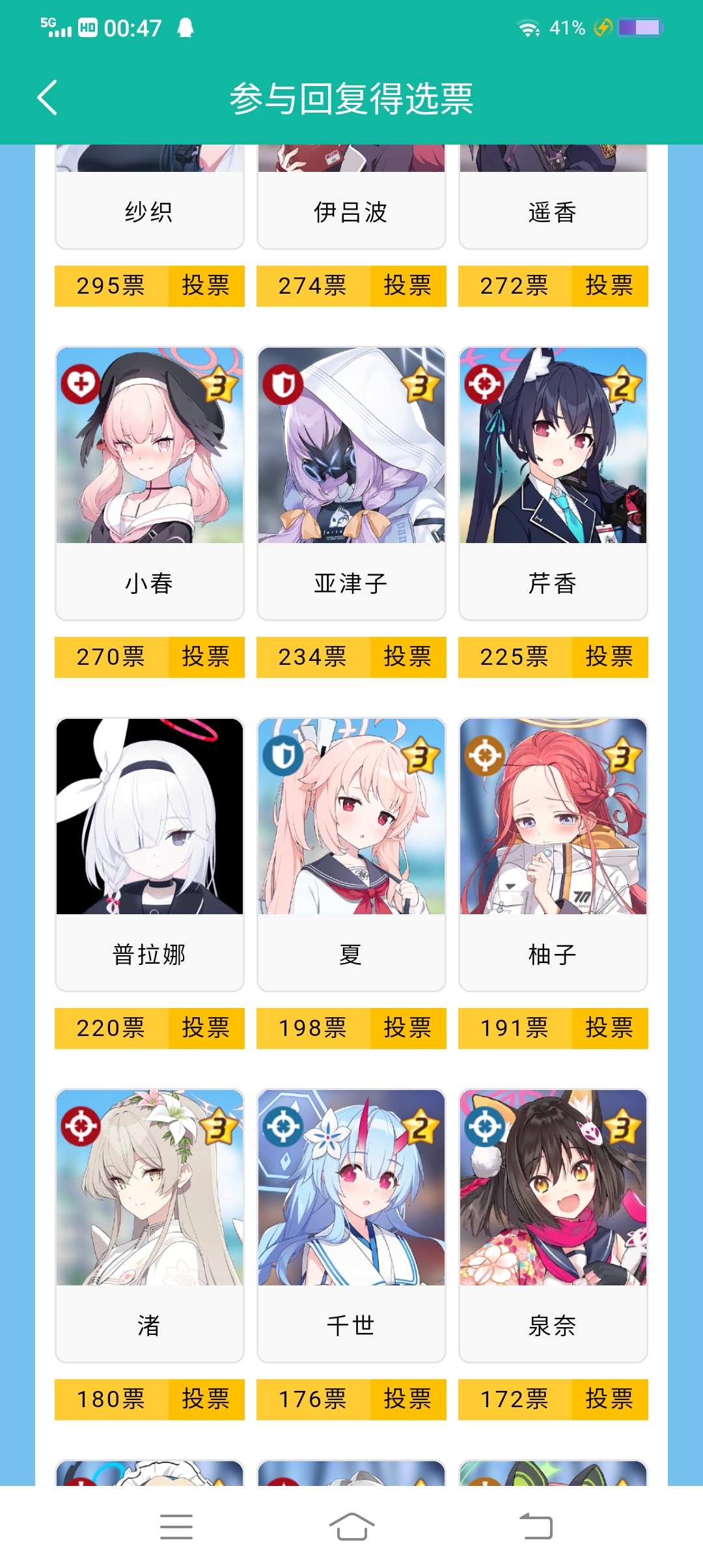The image size is (703, 1568).
Task: Open the 亚津子 character card
Action: point(351,482)
